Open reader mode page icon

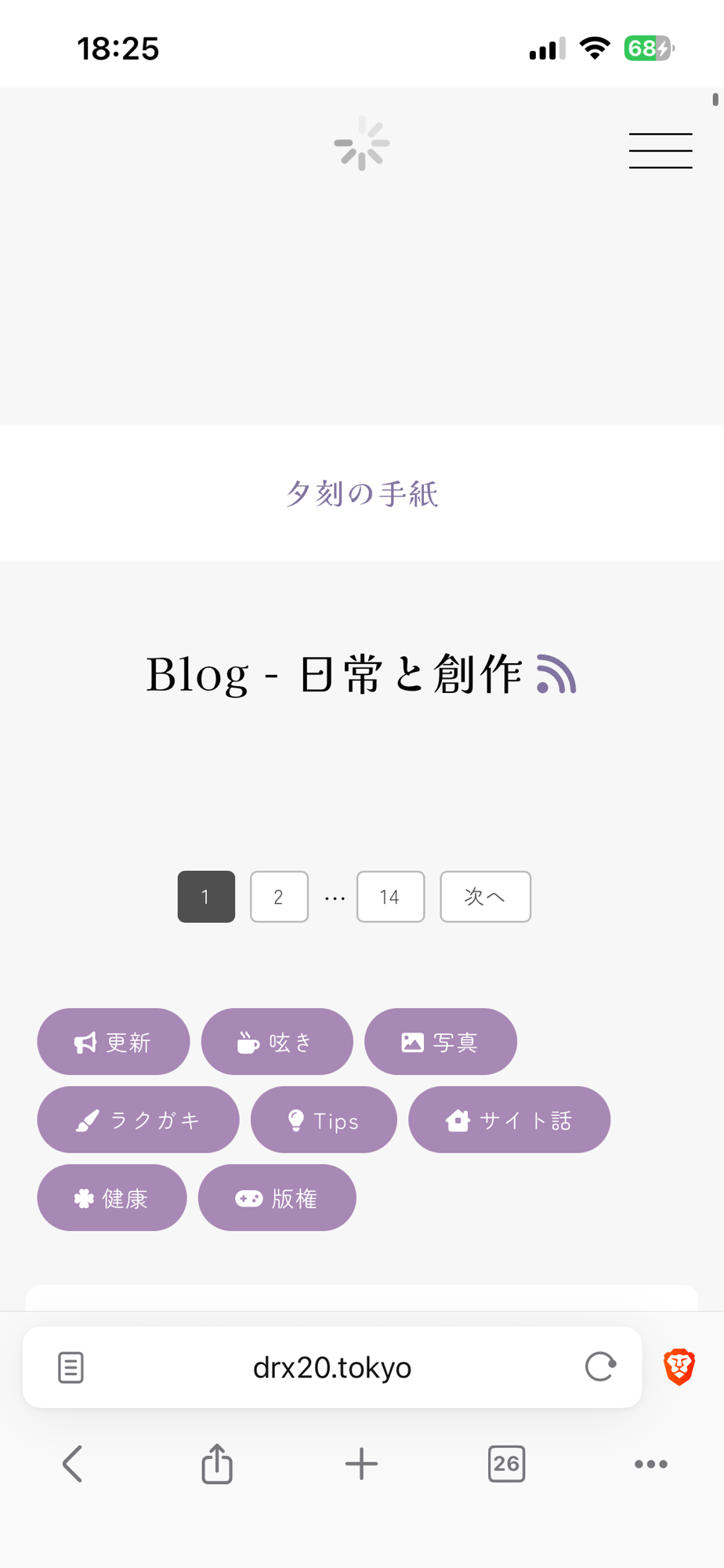point(71,1367)
